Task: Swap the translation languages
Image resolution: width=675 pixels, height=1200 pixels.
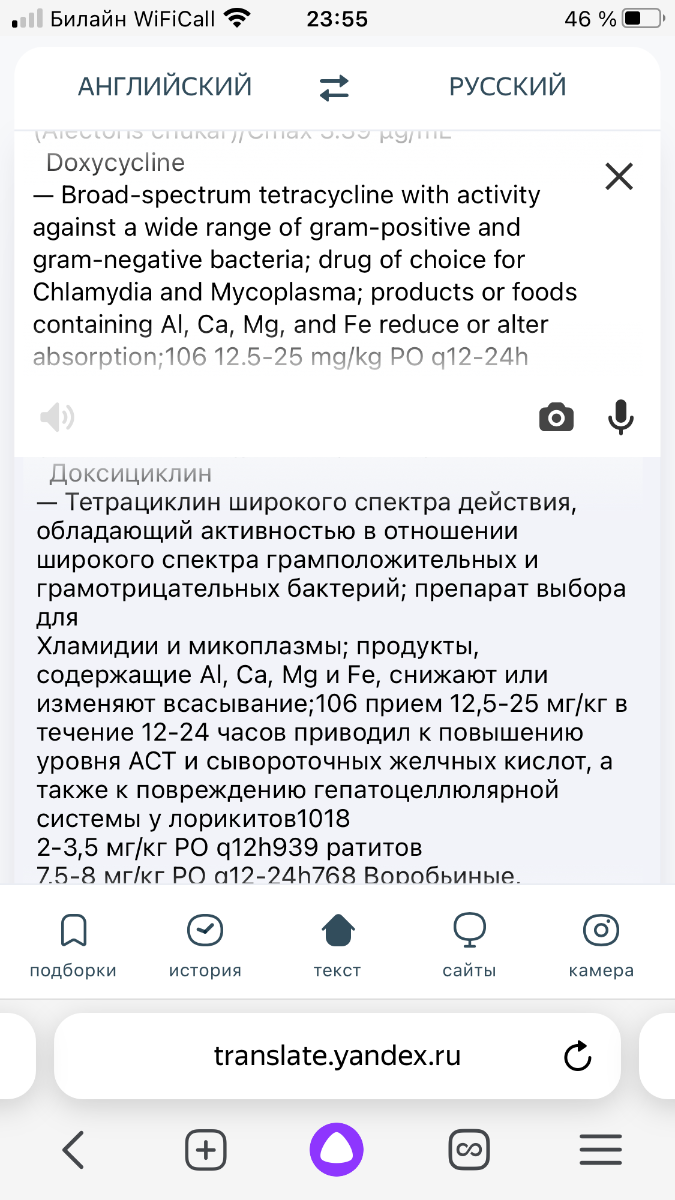Action: click(x=335, y=88)
